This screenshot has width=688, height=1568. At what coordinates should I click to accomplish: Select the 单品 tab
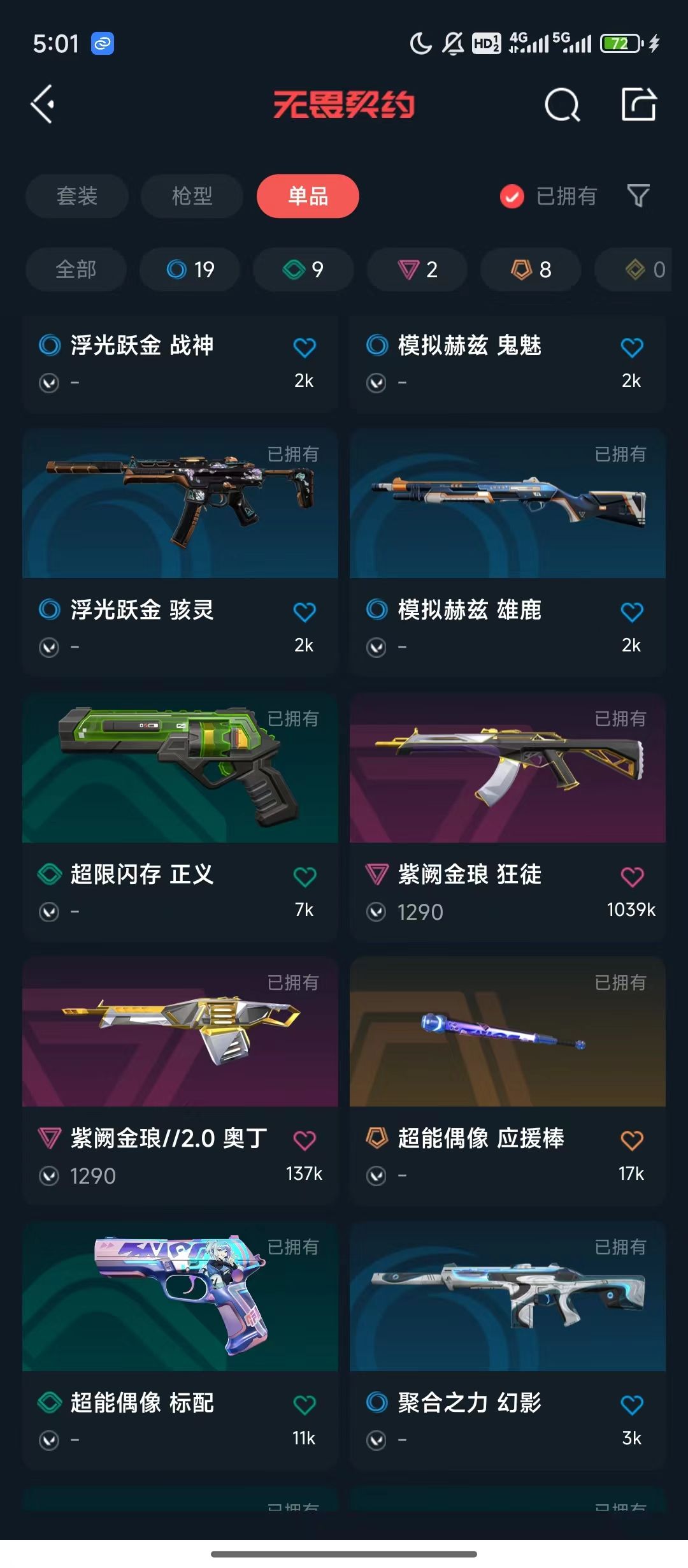[308, 196]
